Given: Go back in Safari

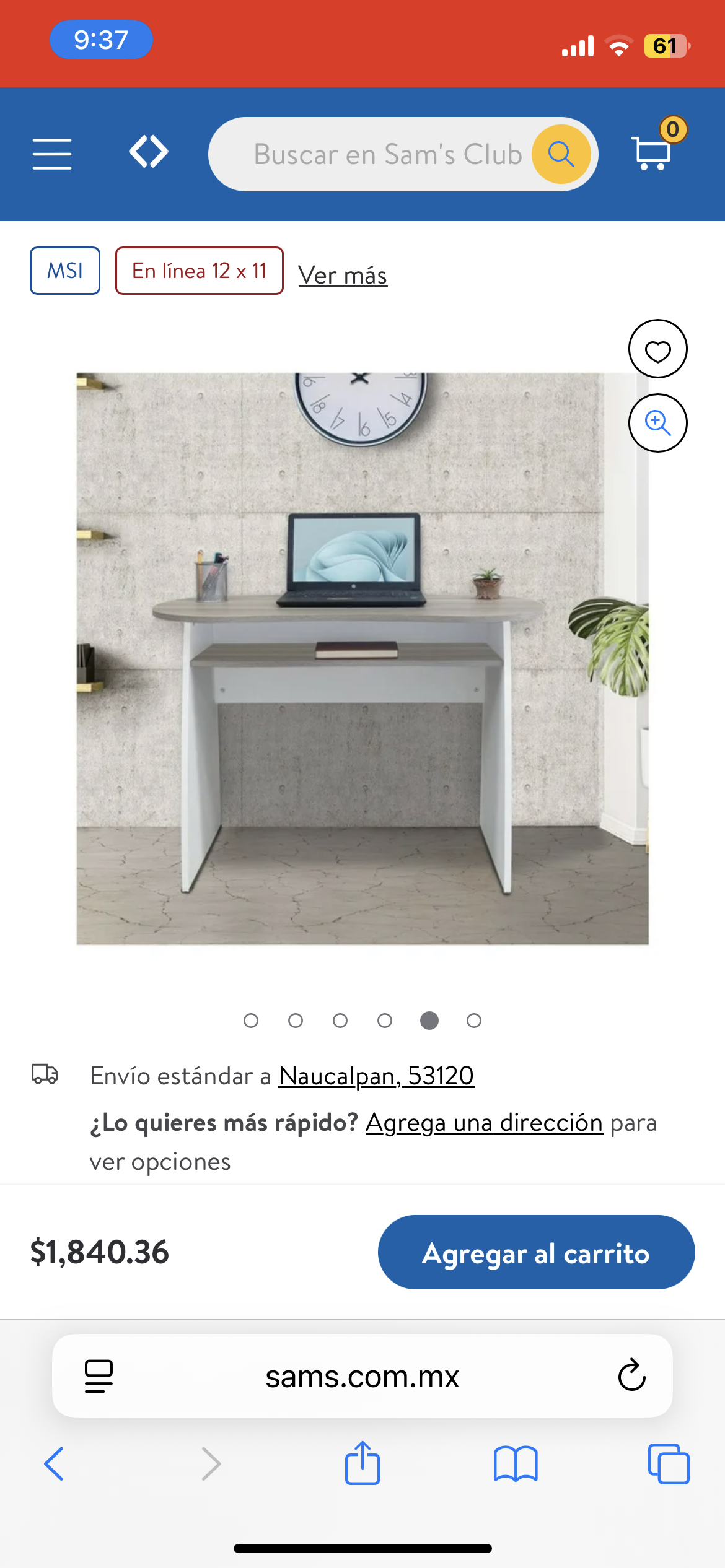Looking at the screenshot, I should 55,1464.
